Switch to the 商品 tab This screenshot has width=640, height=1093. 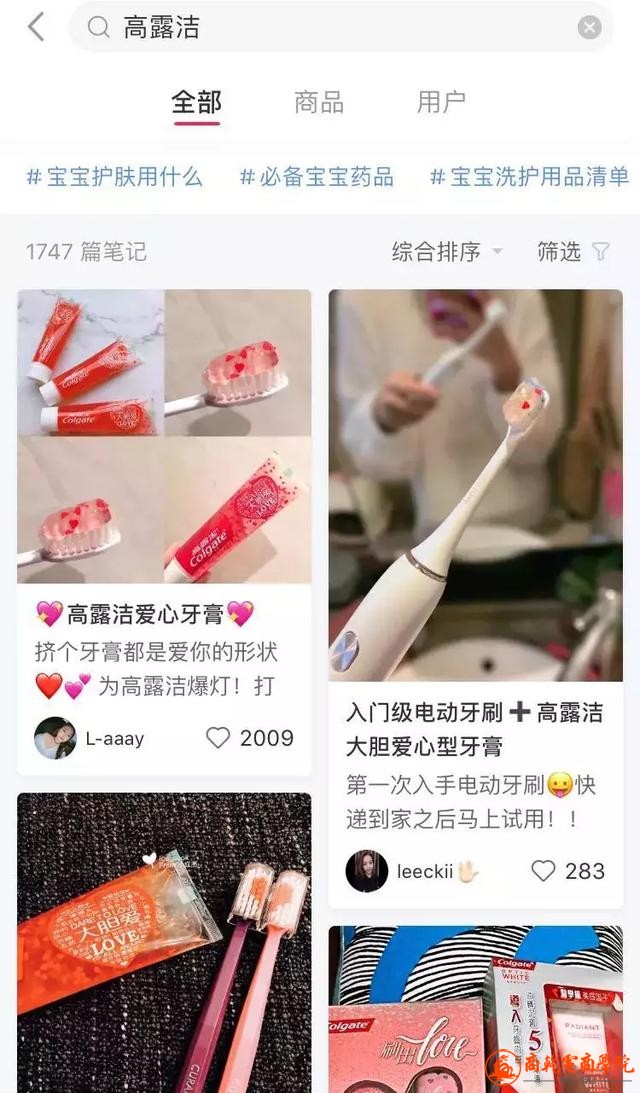tap(319, 102)
